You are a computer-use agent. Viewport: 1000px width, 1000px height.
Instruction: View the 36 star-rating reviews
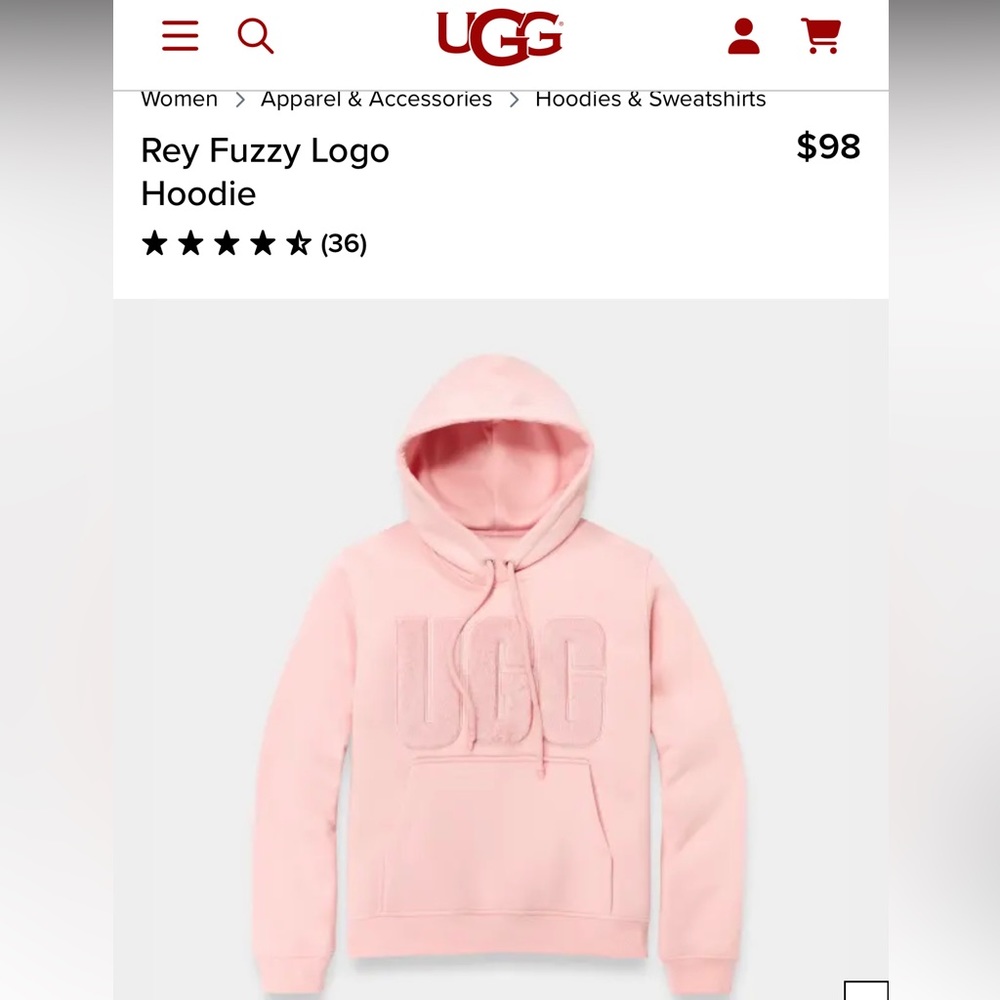254,243
